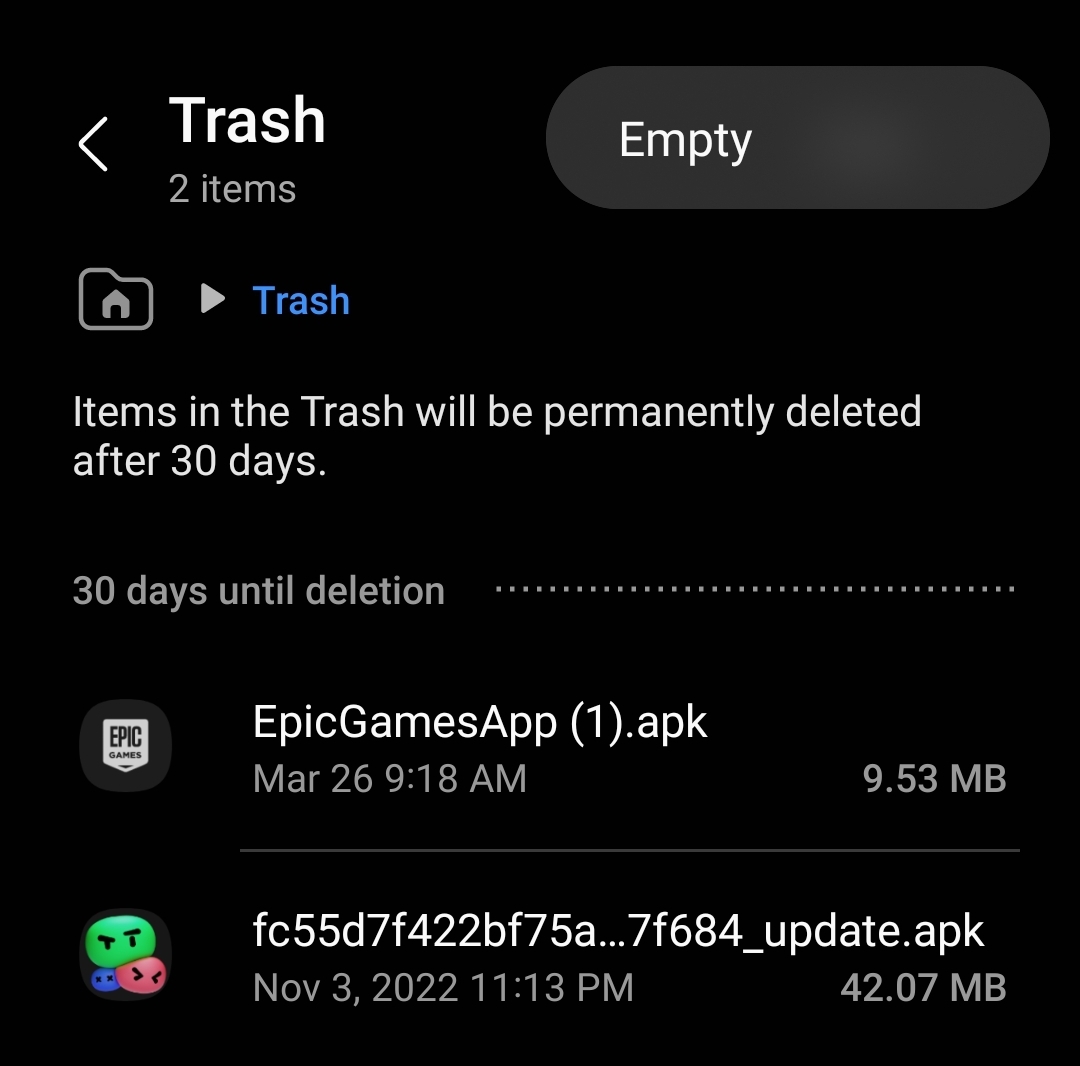This screenshot has height=1066, width=1080.
Task: Open the home folder icon in breadcrumb
Action: [x=116, y=299]
